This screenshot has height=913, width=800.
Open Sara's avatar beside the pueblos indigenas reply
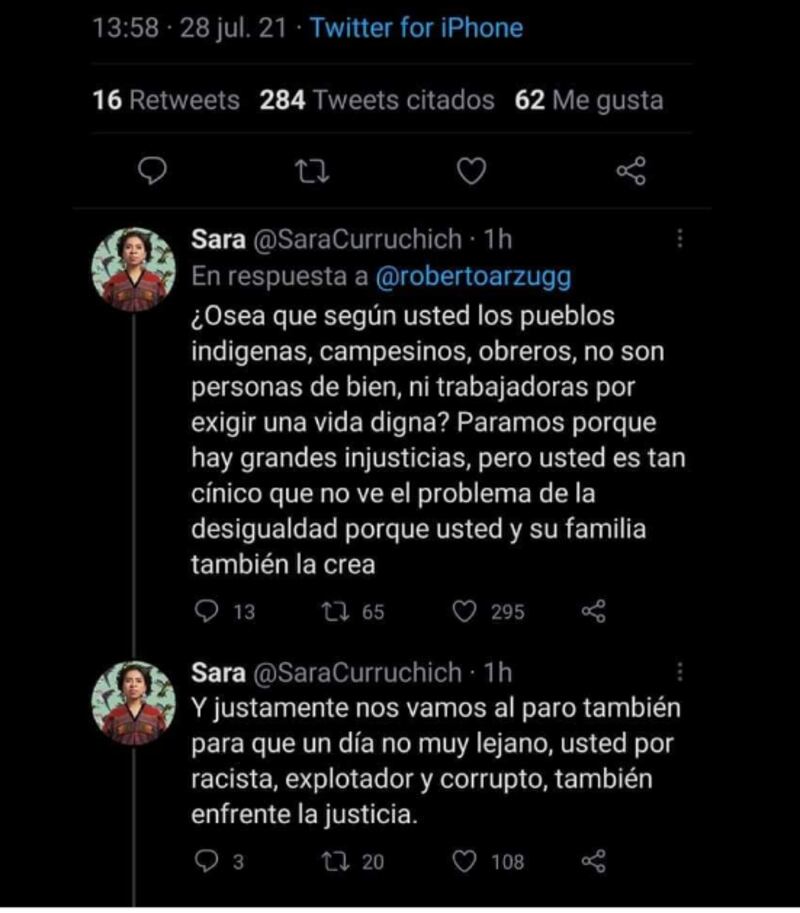[x=134, y=270]
